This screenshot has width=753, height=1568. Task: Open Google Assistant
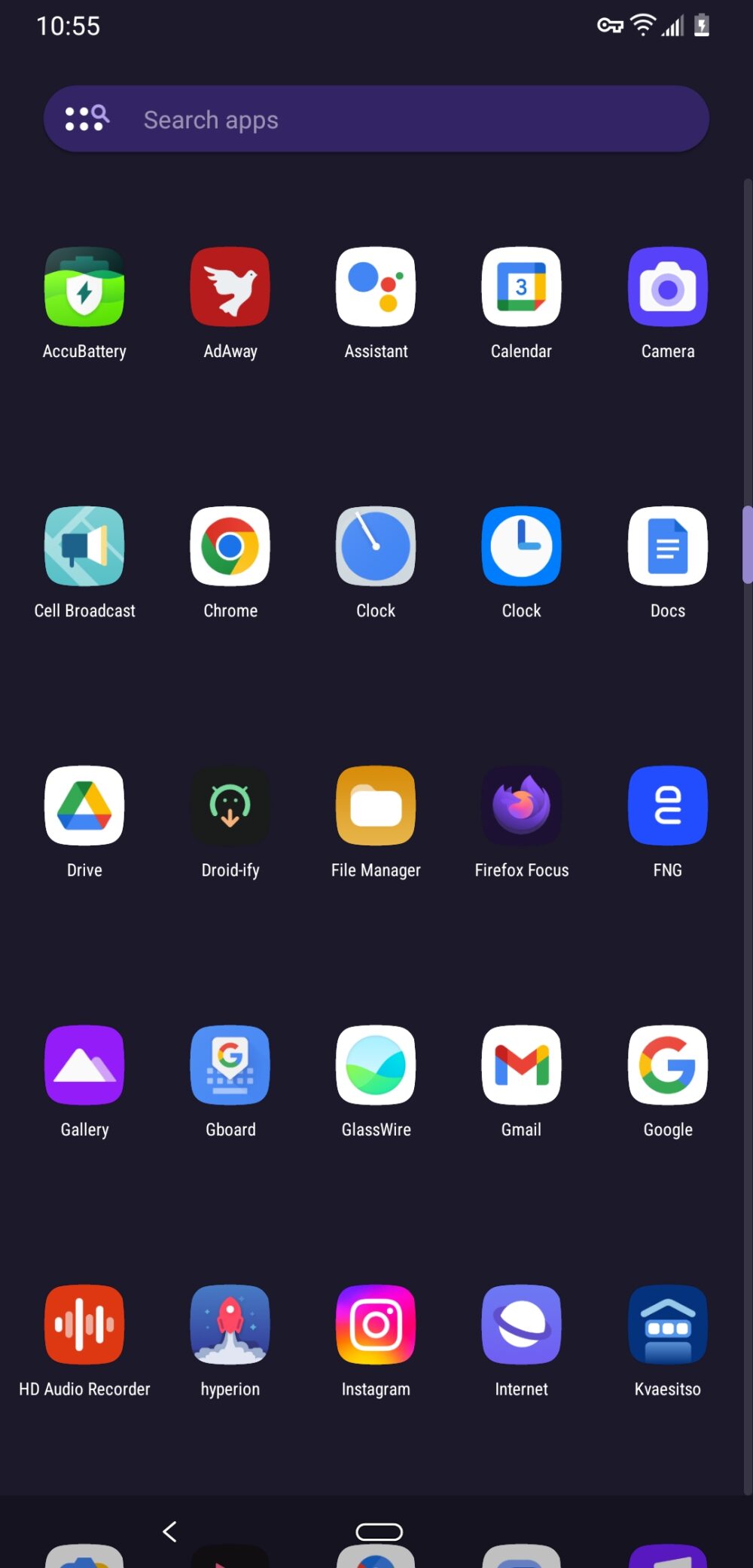pyautogui.click(x=376, y=286)
